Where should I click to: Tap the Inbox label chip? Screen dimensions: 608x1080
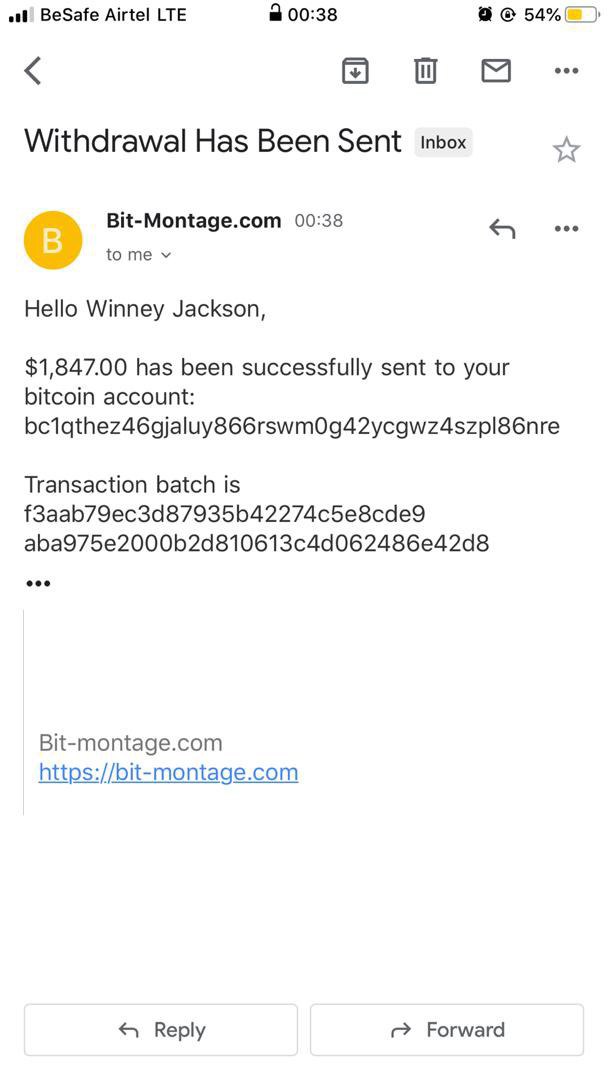click(443, 143)
